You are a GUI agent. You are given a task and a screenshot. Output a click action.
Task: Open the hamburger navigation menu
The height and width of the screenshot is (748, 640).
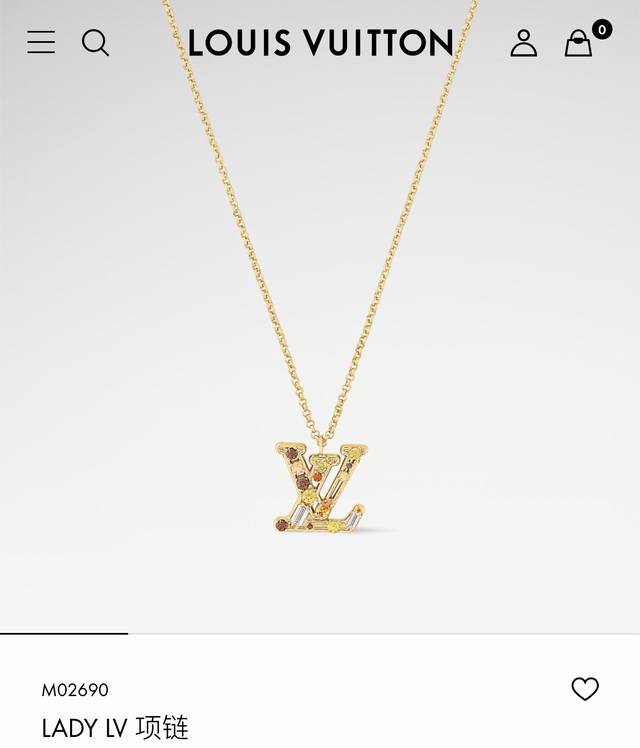[x=41, y=42]
